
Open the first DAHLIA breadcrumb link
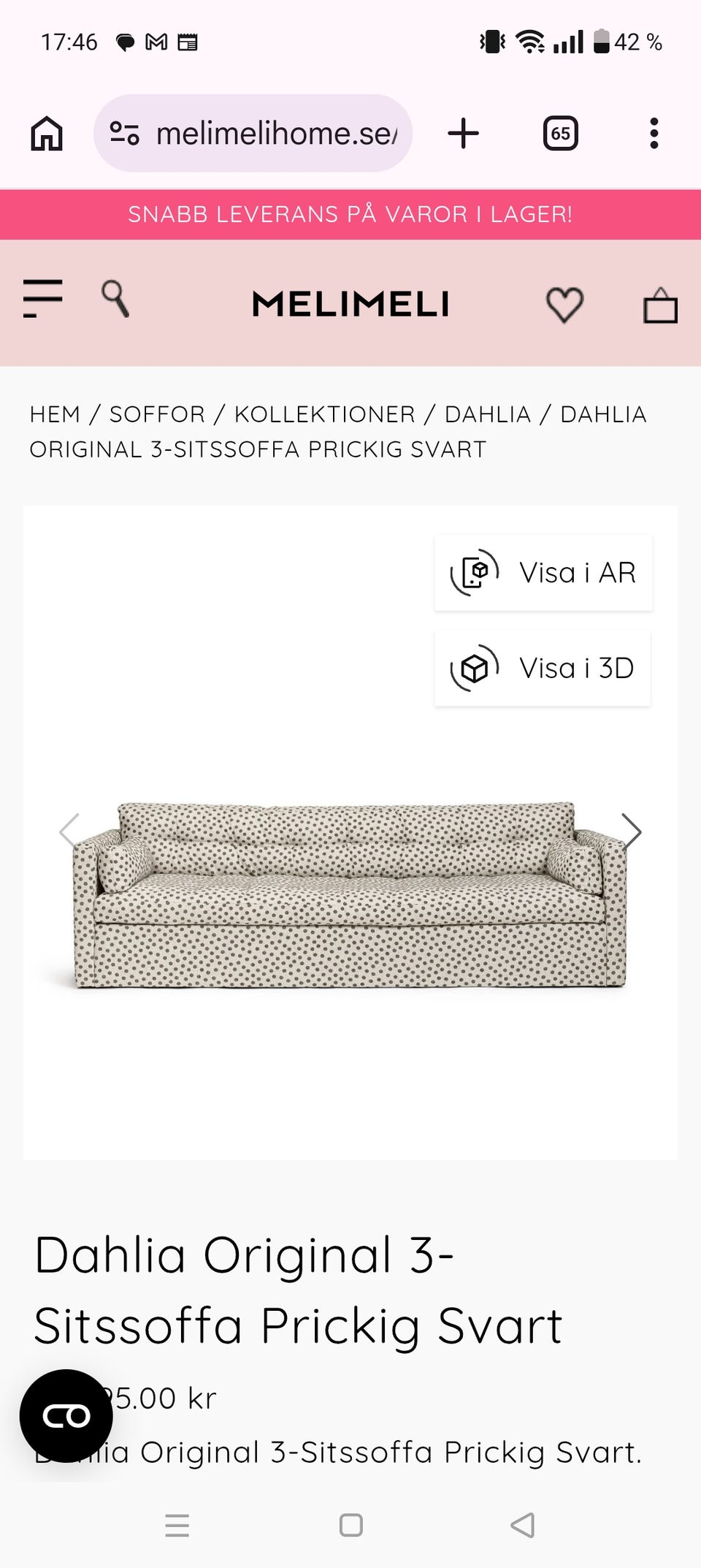click(488, 414)
